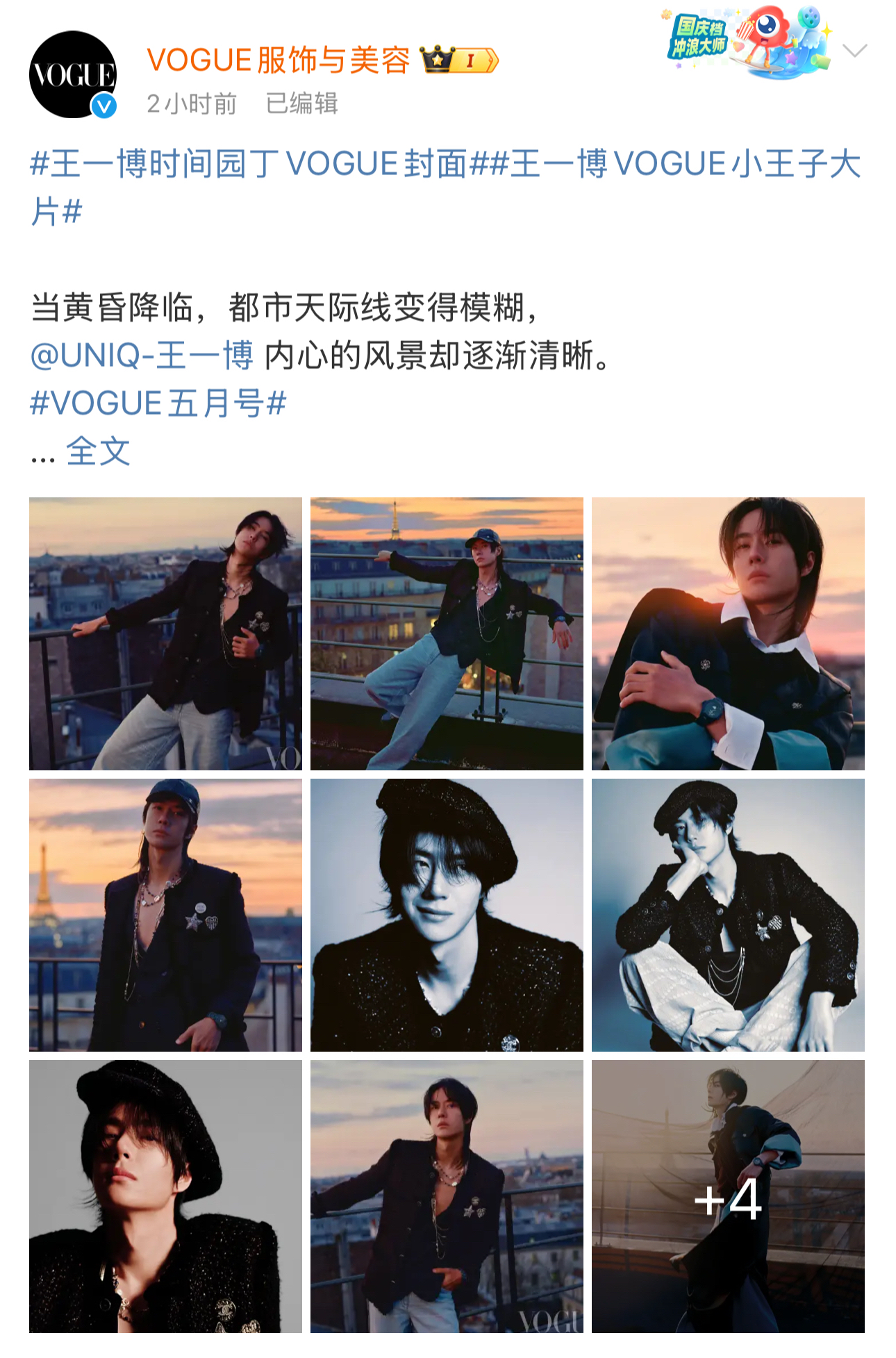
Task: Open VOGUE服饰与美容 account name
Action: point(278,60)
